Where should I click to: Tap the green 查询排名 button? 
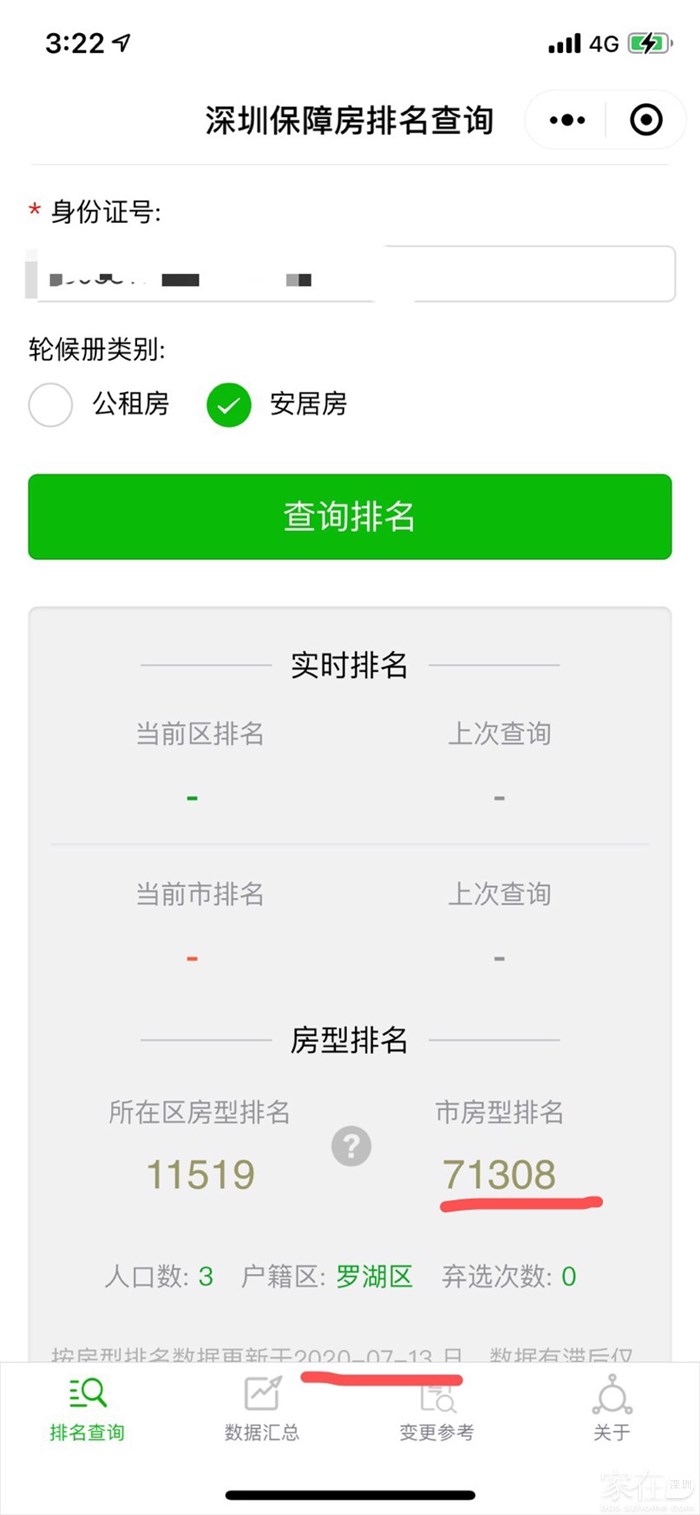[349, 517]
